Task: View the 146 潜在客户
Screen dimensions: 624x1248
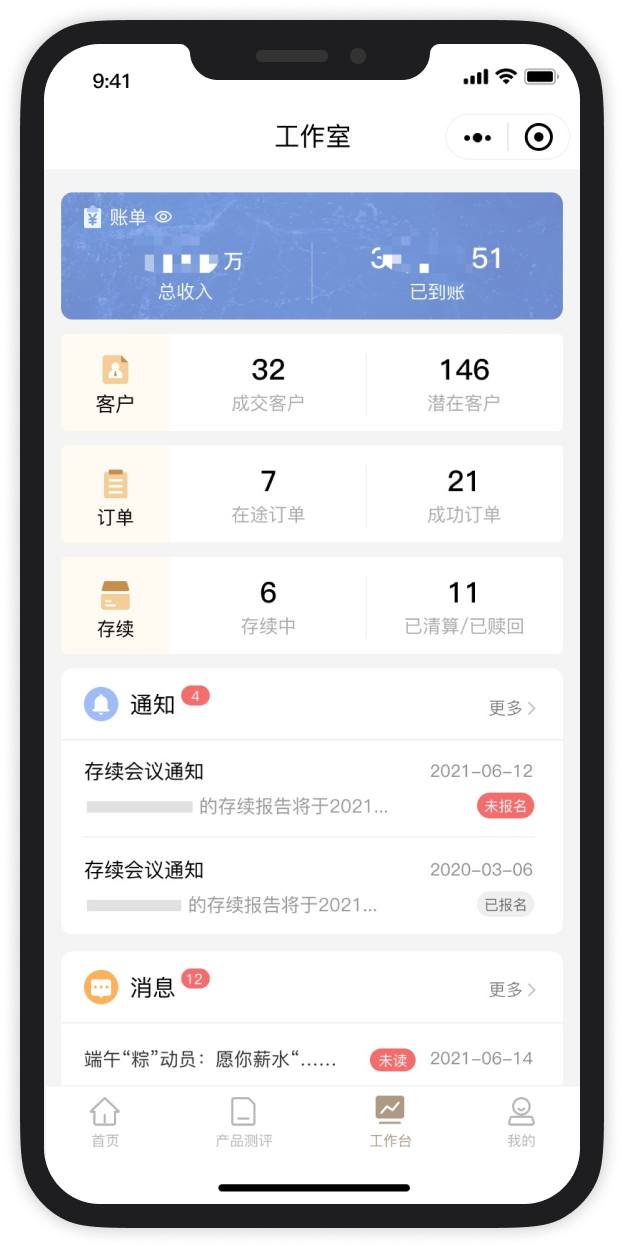Action: [x=464, y=383]
